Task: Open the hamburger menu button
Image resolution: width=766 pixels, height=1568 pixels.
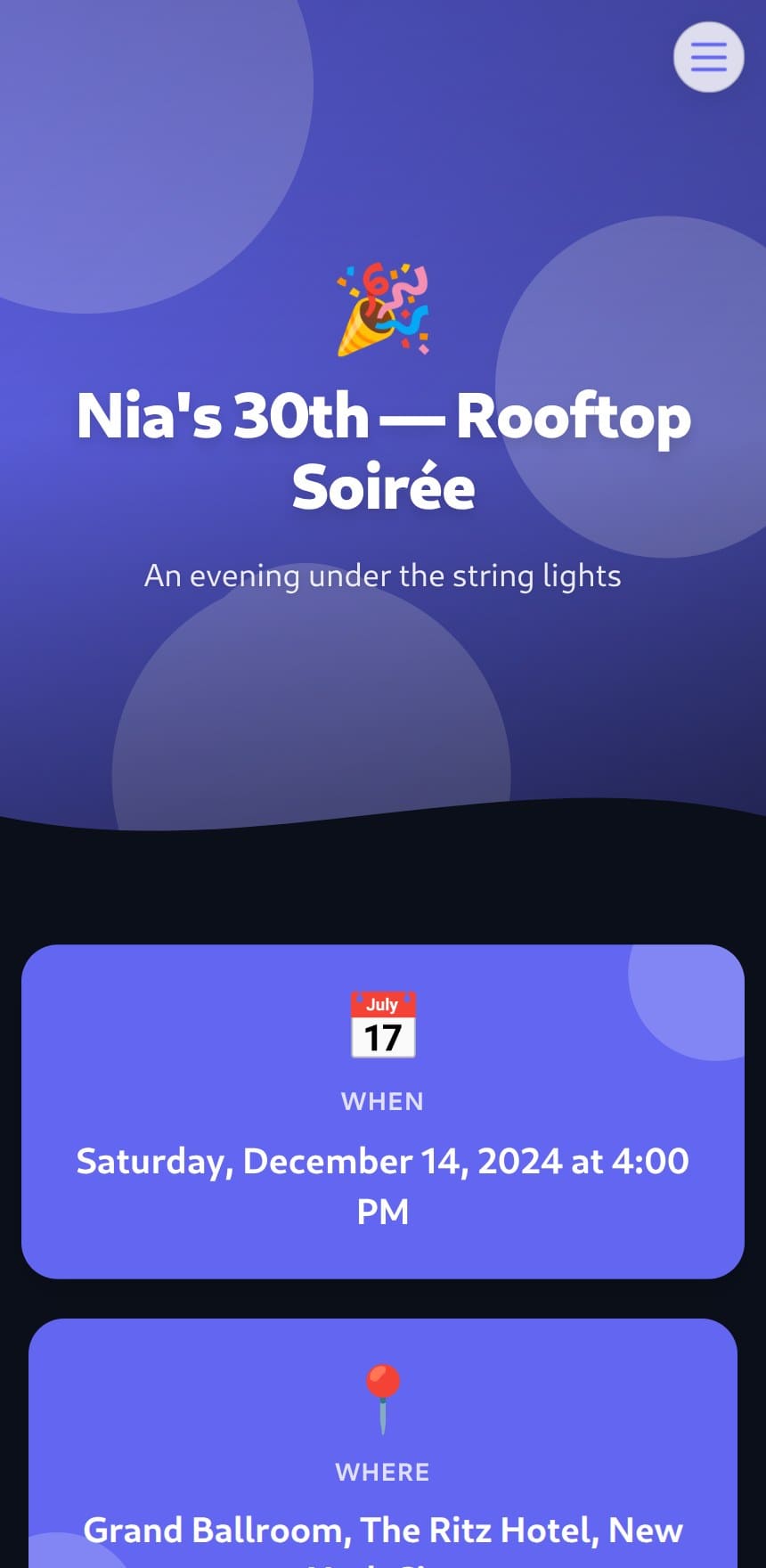Action: [x=708, y=57]
